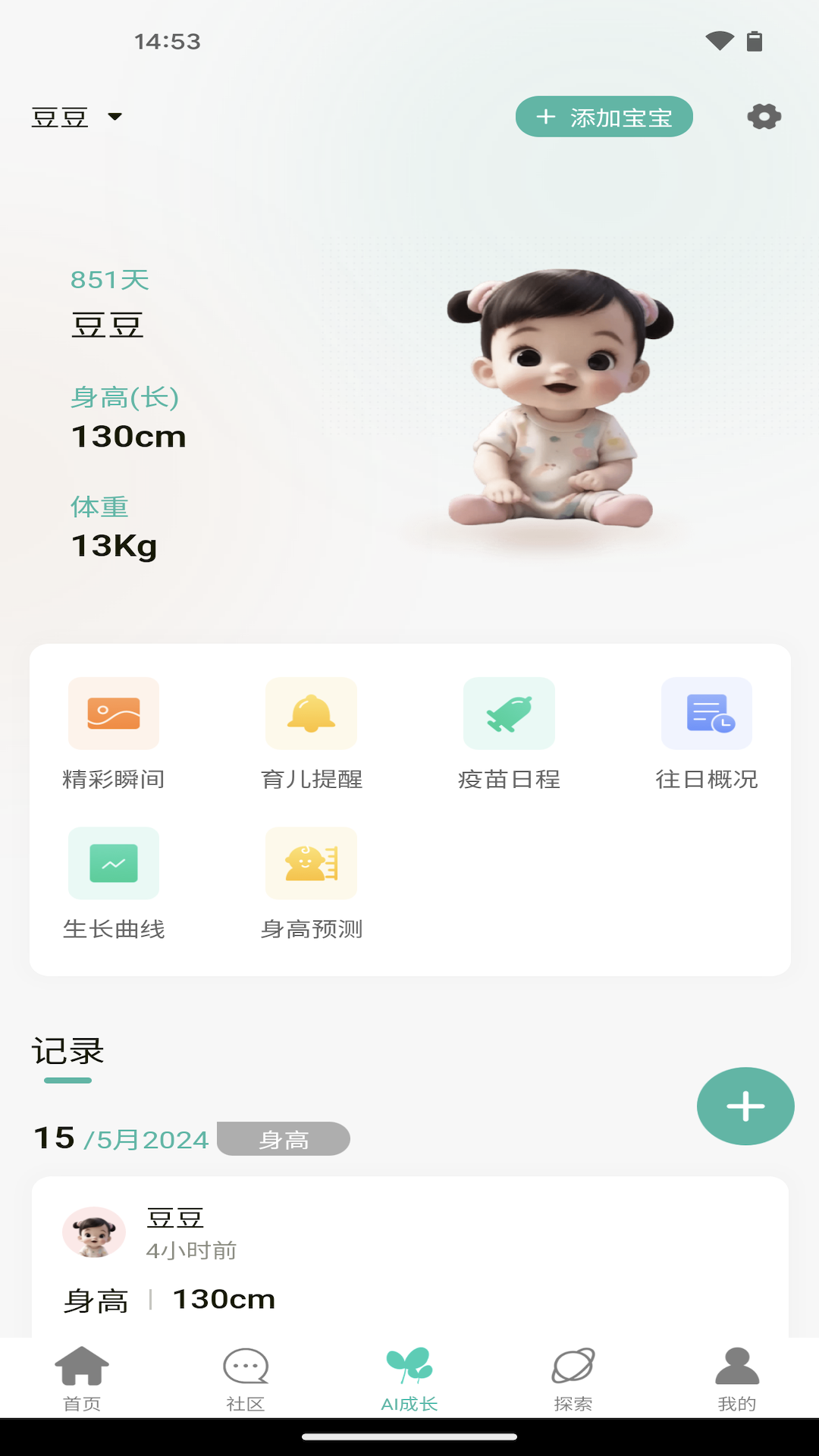Open the 精彩瞬间 photo moments icon
Screen dimensions: 819x1456
(112, 713)
